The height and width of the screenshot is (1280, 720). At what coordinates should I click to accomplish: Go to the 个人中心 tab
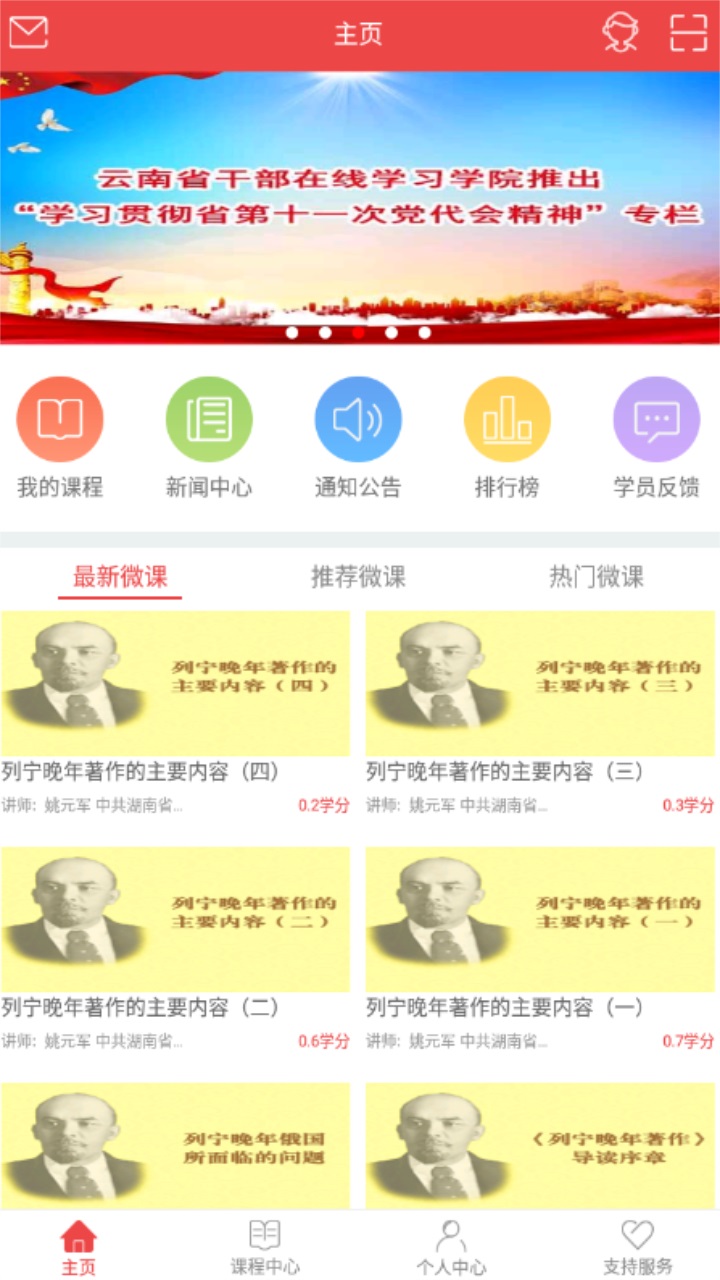click(451, 1247)
